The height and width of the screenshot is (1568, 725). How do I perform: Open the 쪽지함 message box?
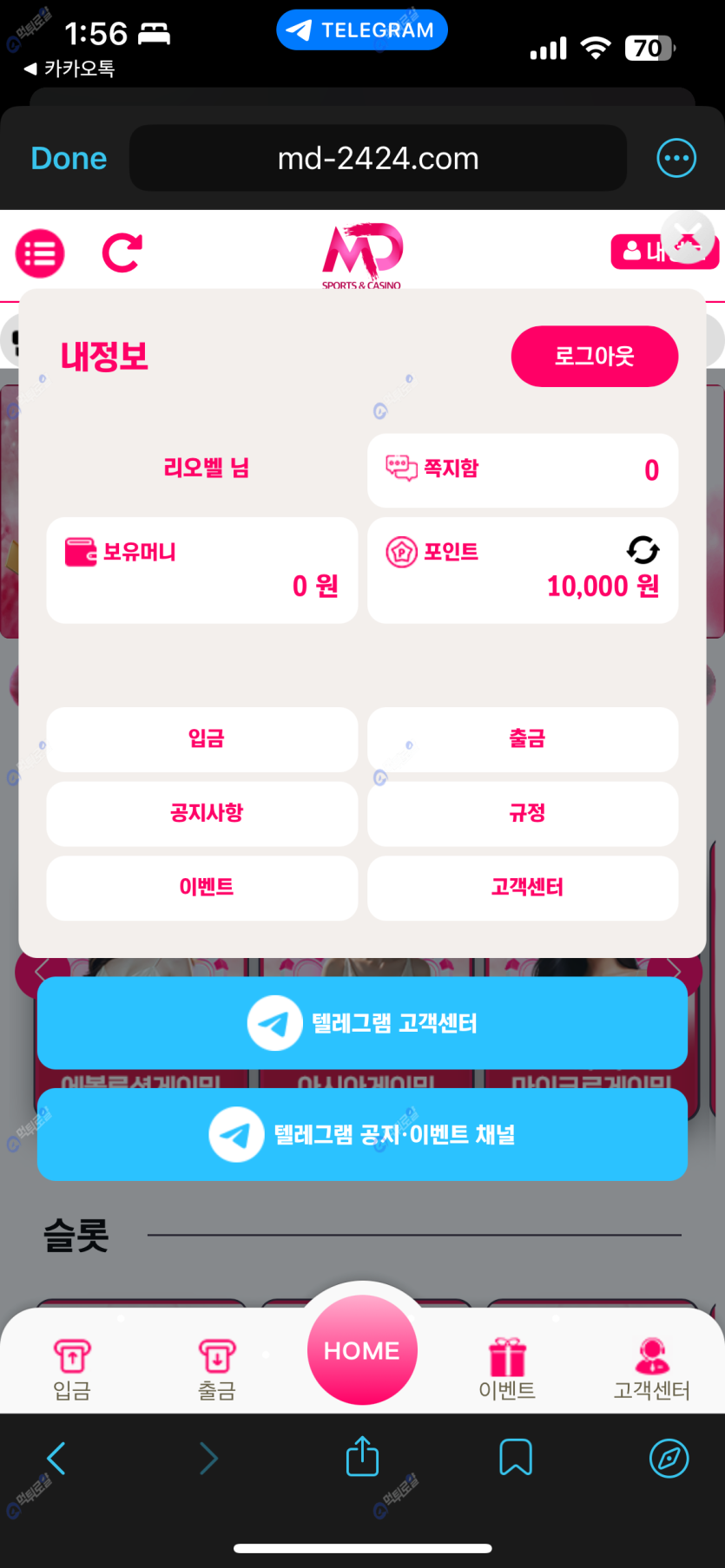522,469
